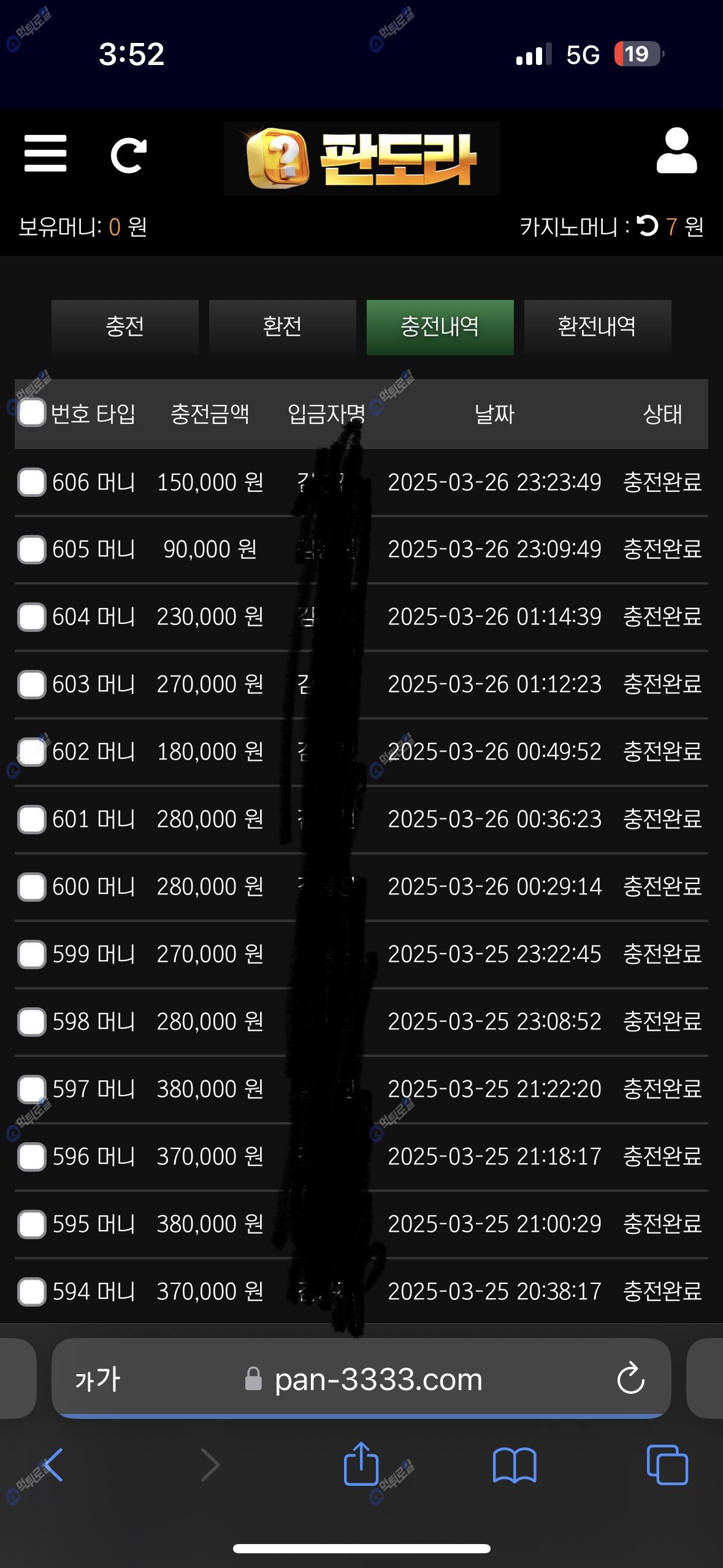
Task: Open the browser bookmarks
Action: (x=515, y=1465)
